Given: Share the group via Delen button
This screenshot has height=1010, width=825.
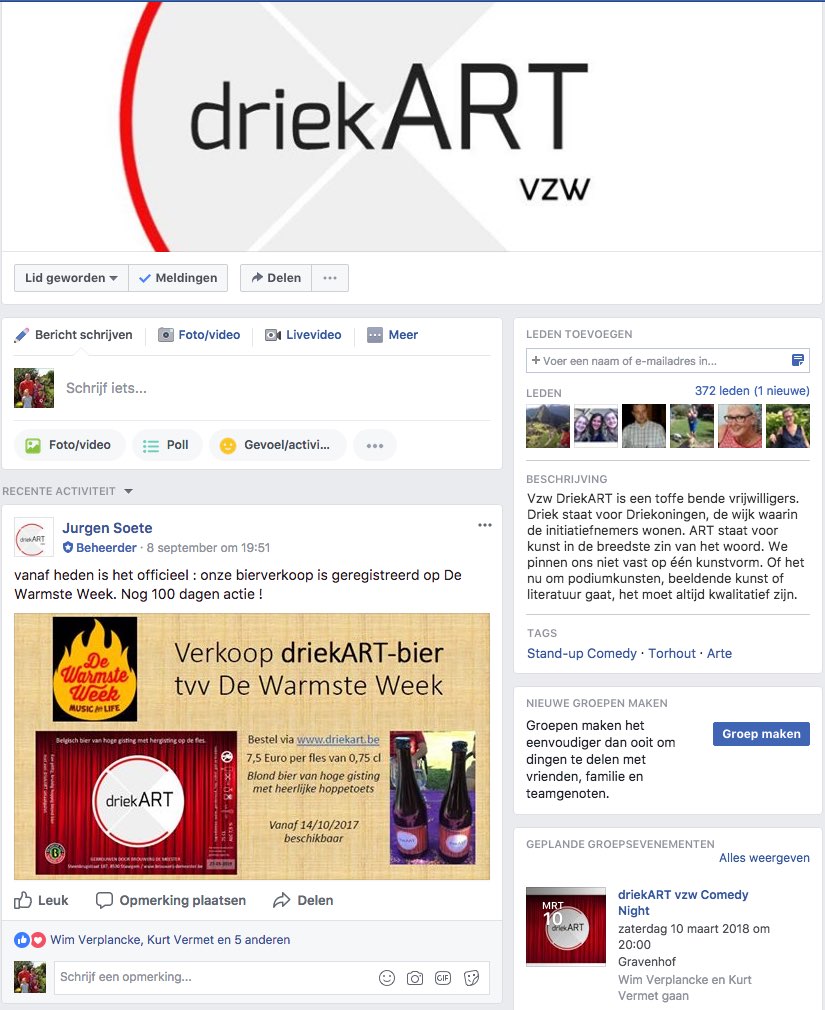Looking at the screenshot, I should (276, 278).
